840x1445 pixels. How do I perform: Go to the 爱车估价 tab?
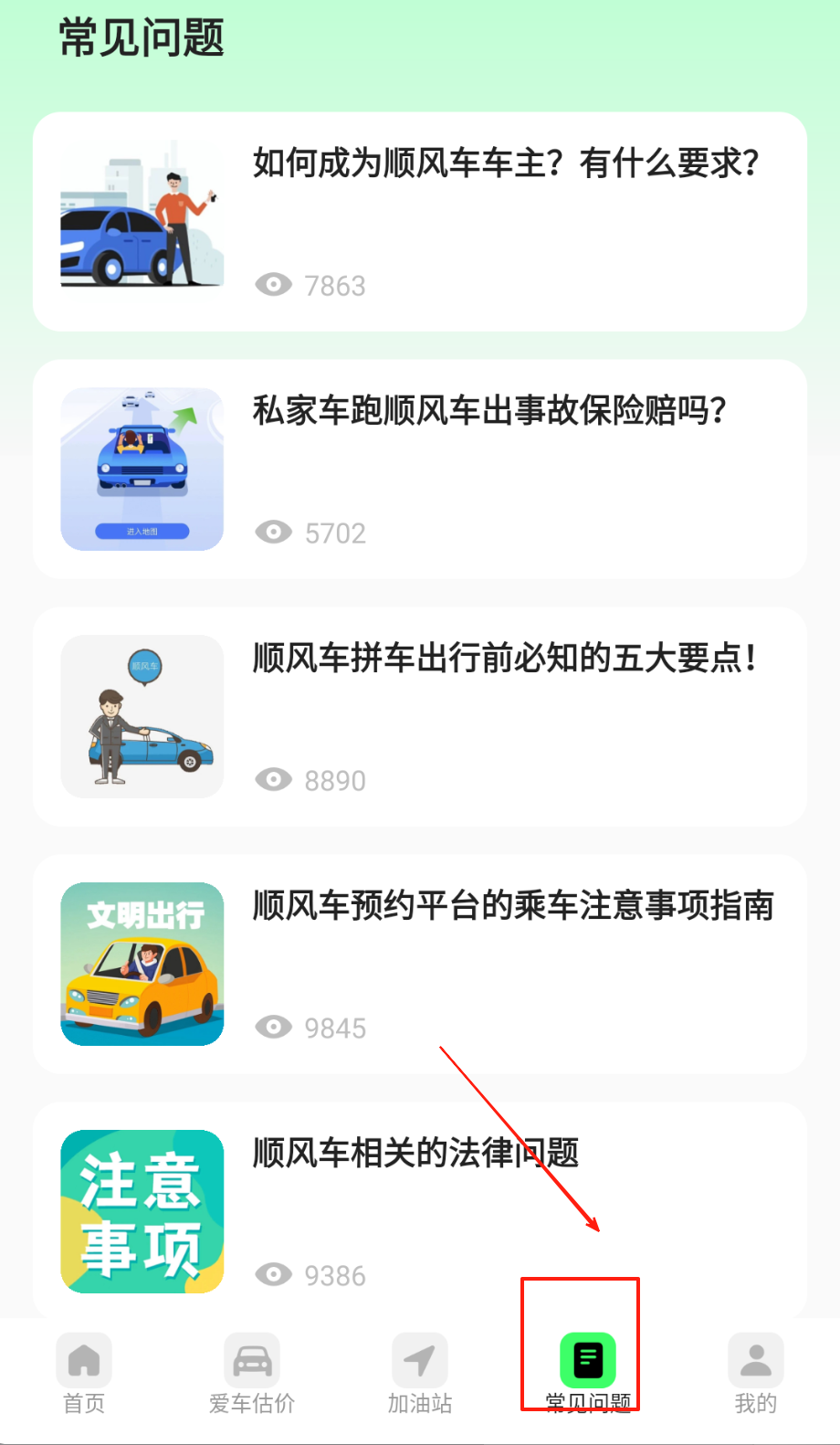(252, 1373)
